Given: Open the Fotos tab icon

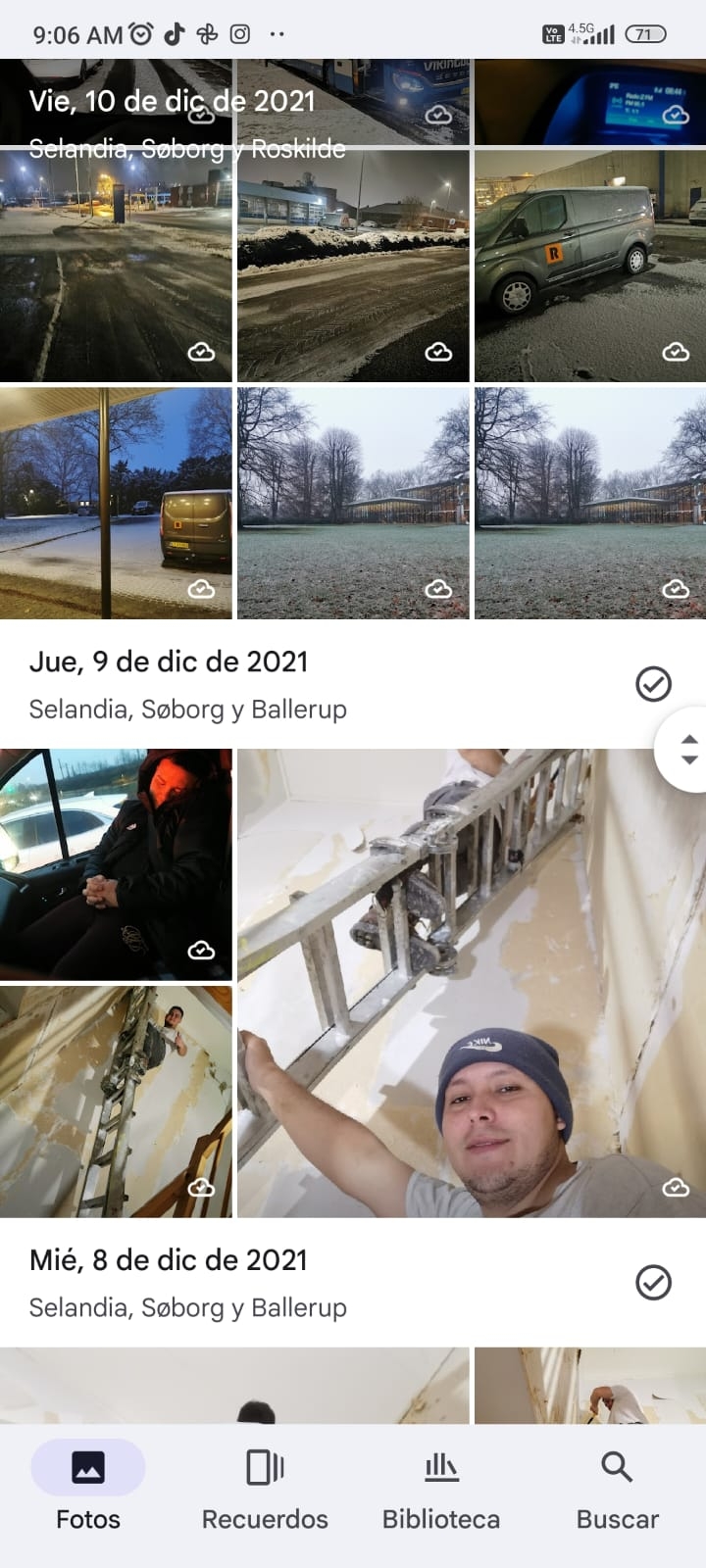Looking at the screenshot, I should click(x=87, y=1467).
